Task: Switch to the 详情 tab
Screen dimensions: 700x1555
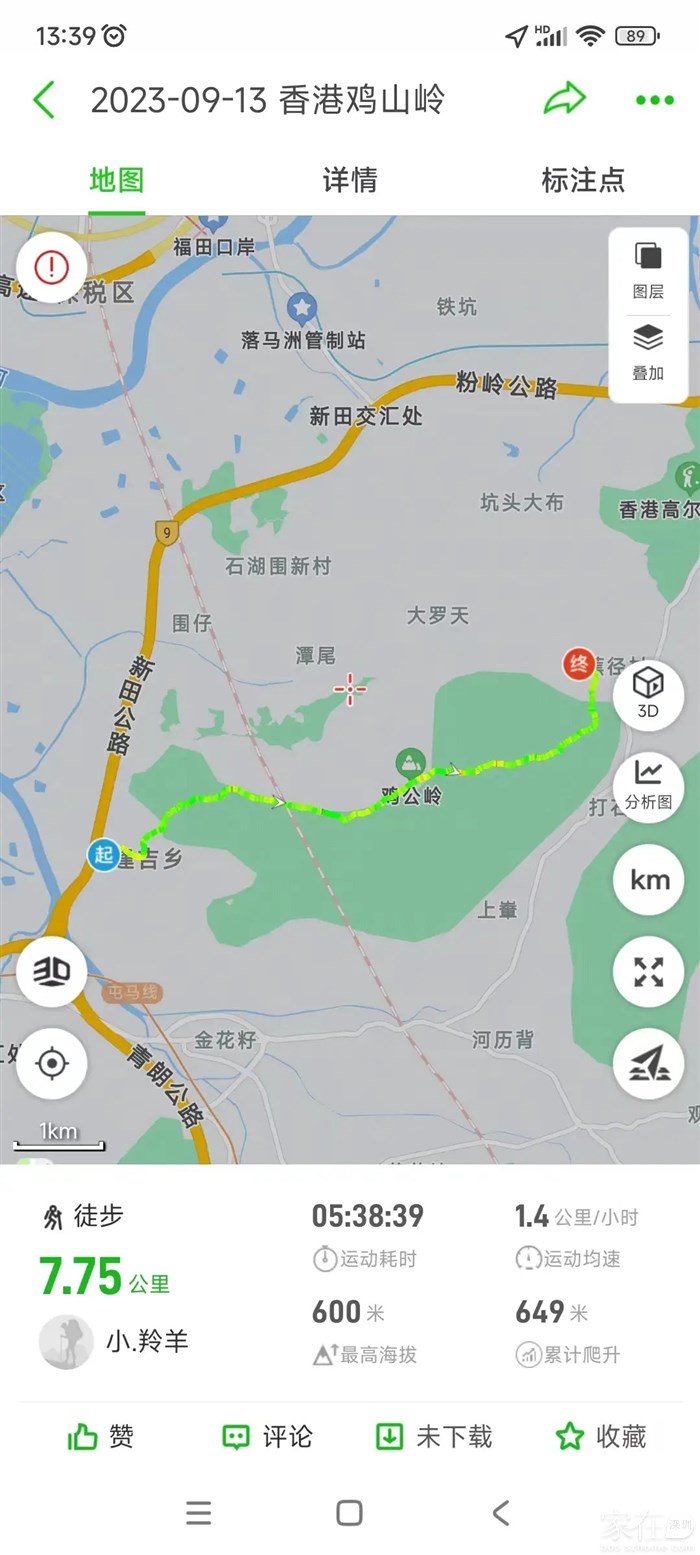Action: point(350,180)
